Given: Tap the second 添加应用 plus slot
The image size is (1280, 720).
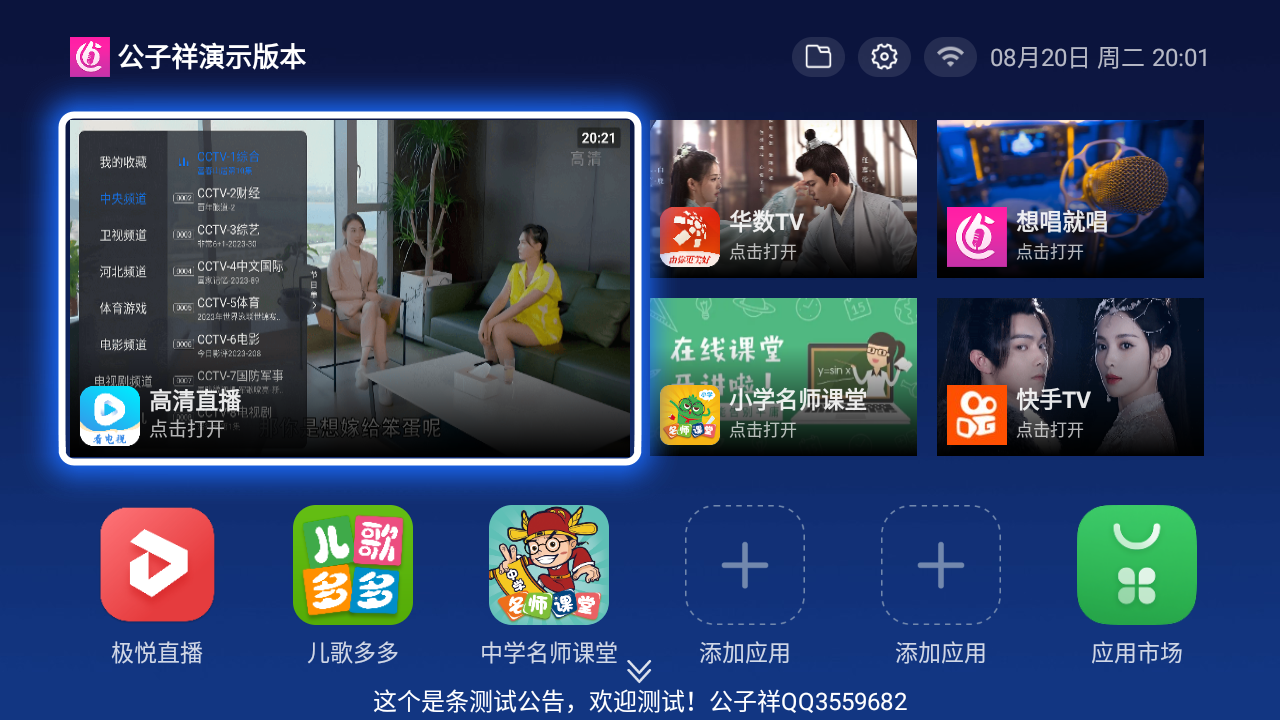Looking at the screenshot, I should click(941, 565).
